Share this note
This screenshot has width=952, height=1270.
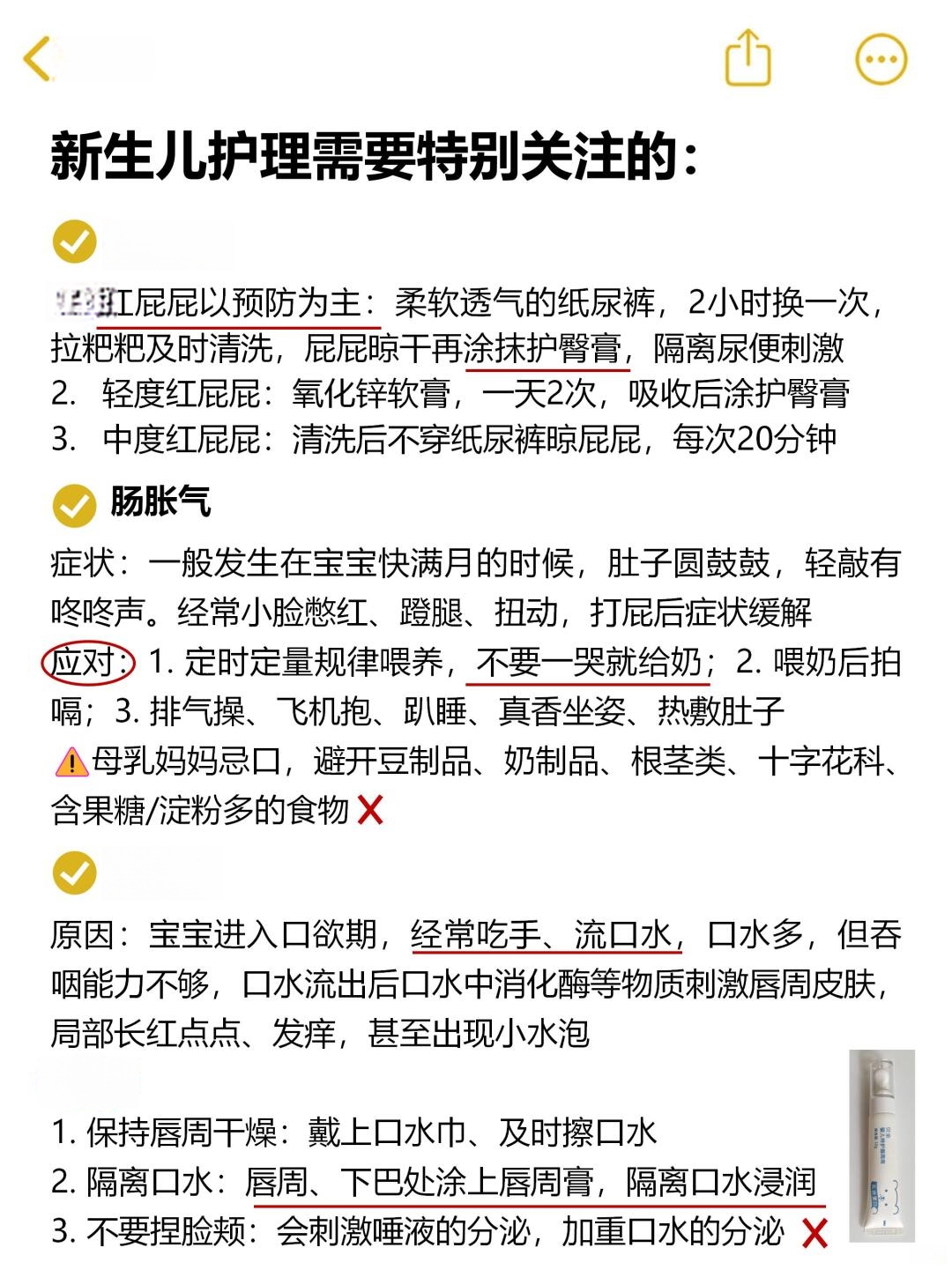click(x=747, y=58)
